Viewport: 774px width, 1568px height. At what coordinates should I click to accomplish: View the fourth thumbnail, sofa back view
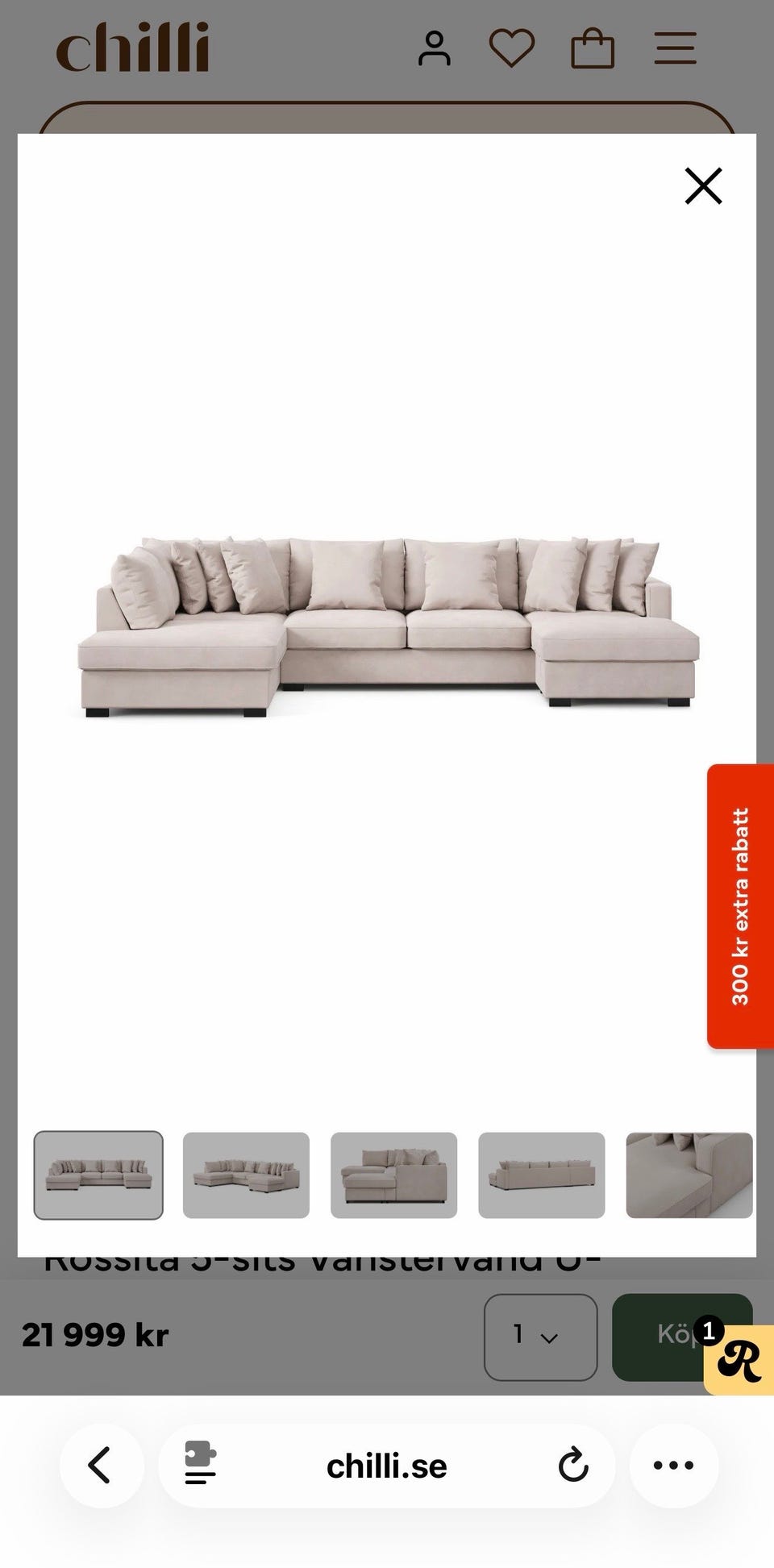tap(542, 1175)
